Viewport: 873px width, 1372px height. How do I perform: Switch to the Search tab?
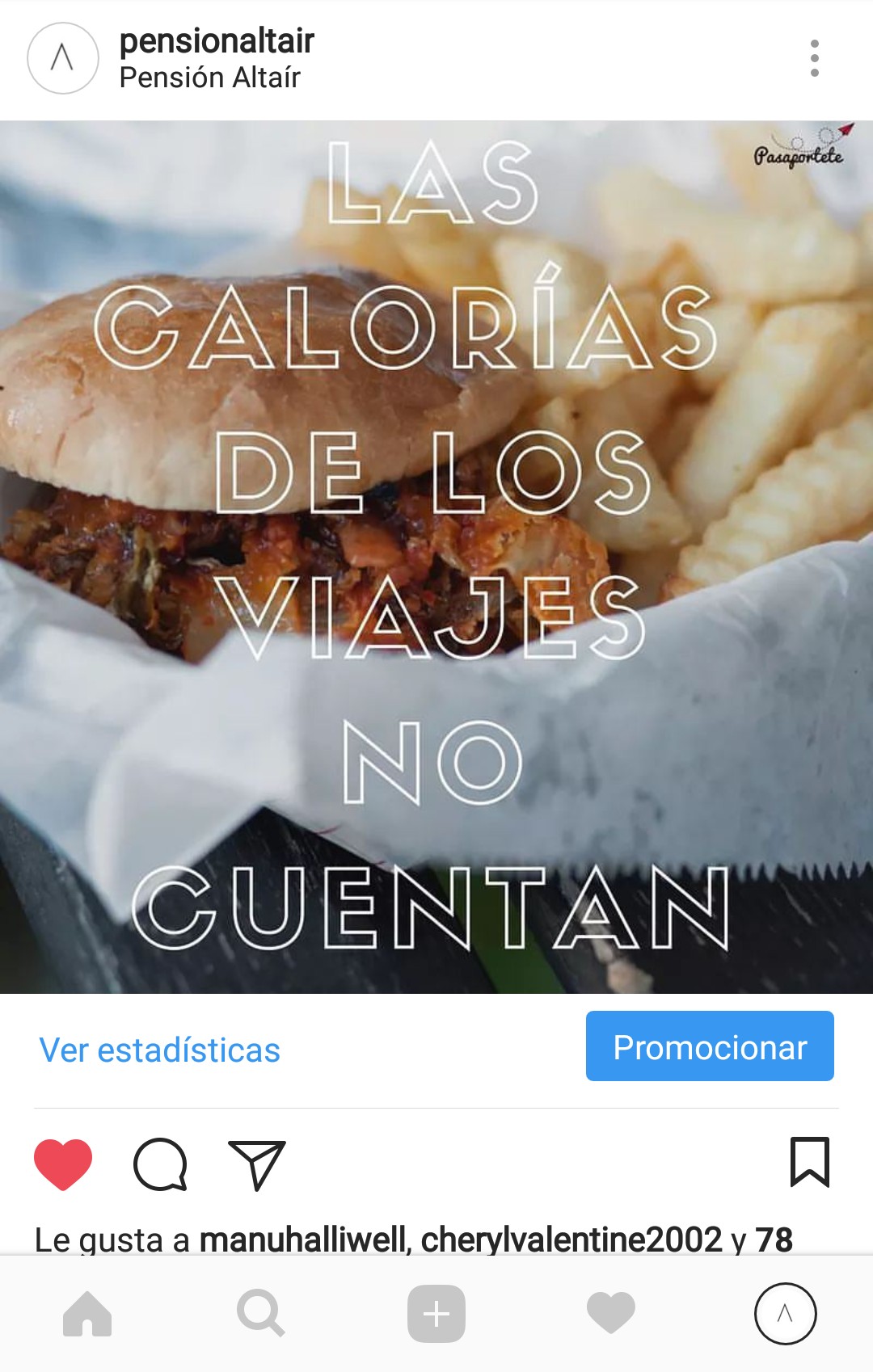[x=261, y=1314]
